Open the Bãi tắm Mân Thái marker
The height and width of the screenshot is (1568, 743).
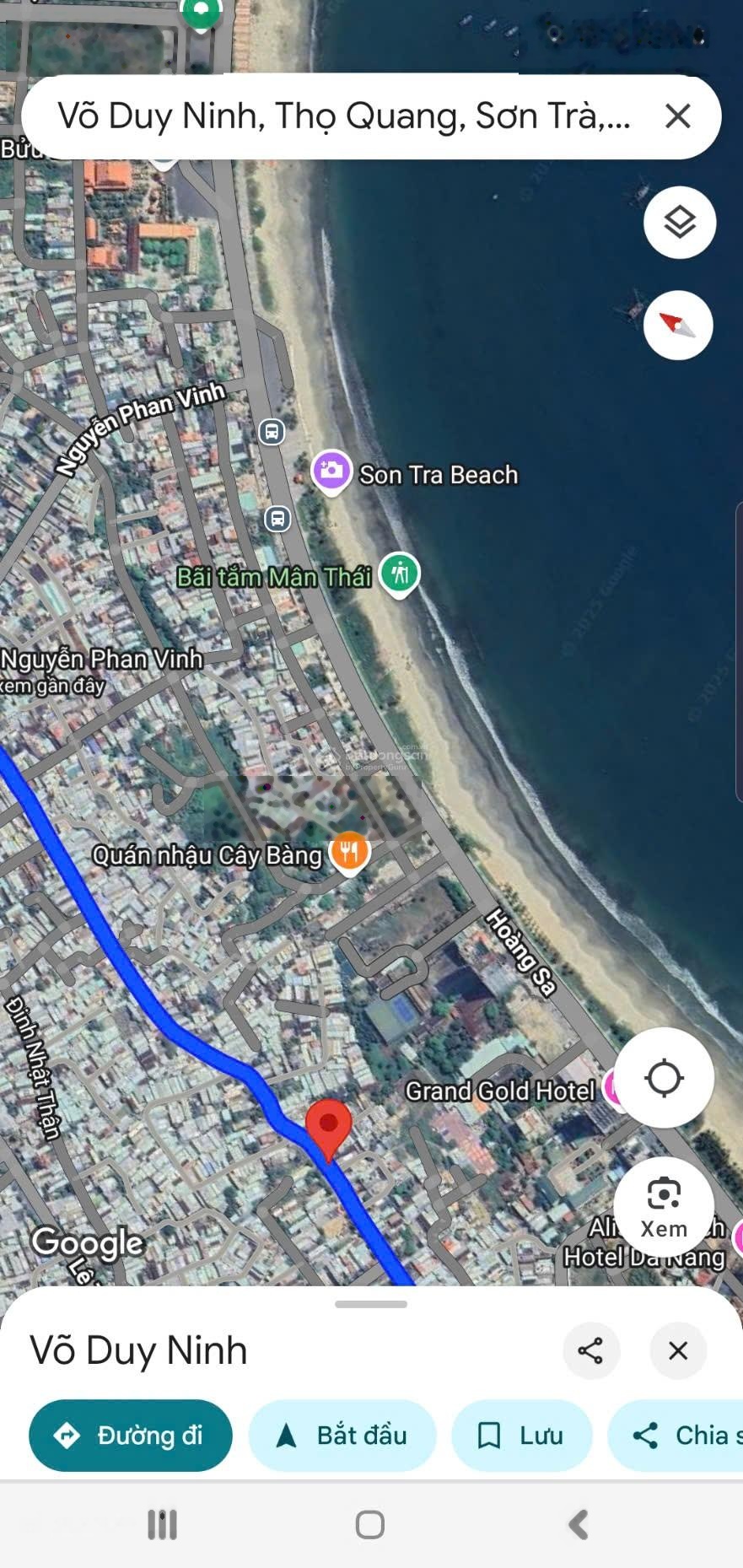[399, 574]
